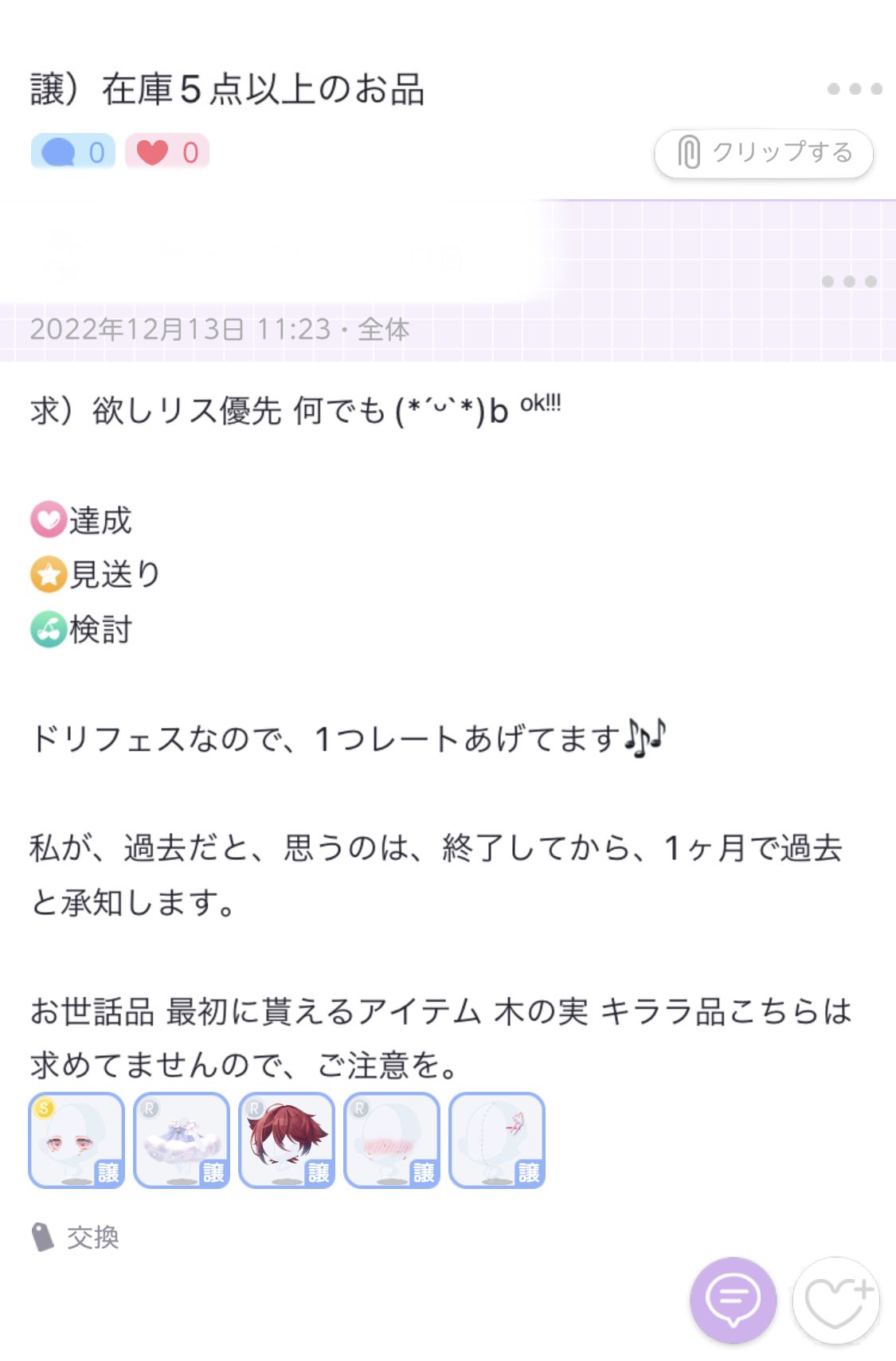This screenshot has height=1361, width=896.
Task: Like the post with heart plus button
Action: point(836,1300)
